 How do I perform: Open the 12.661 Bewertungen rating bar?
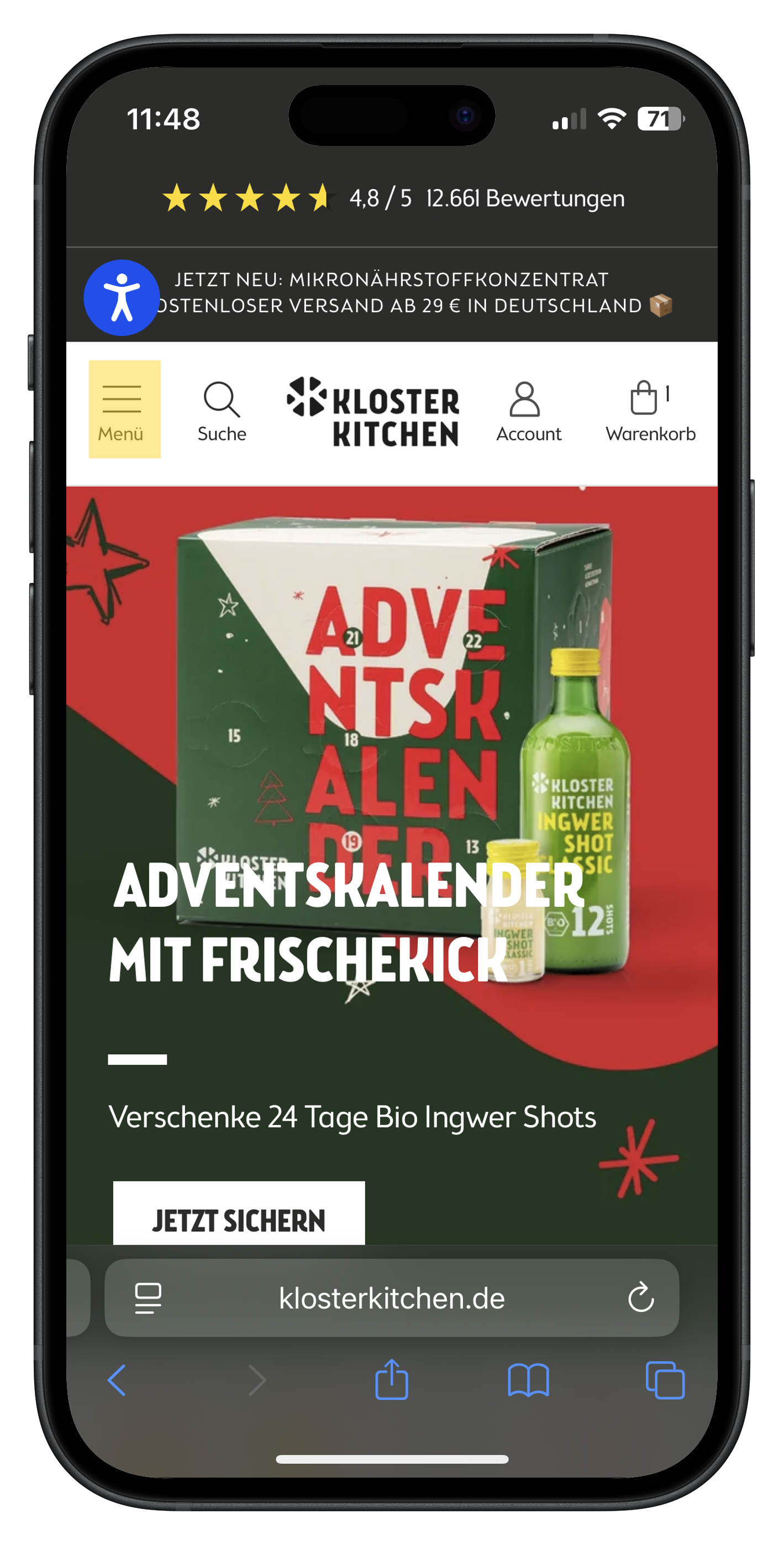click(x=393, y=198)
